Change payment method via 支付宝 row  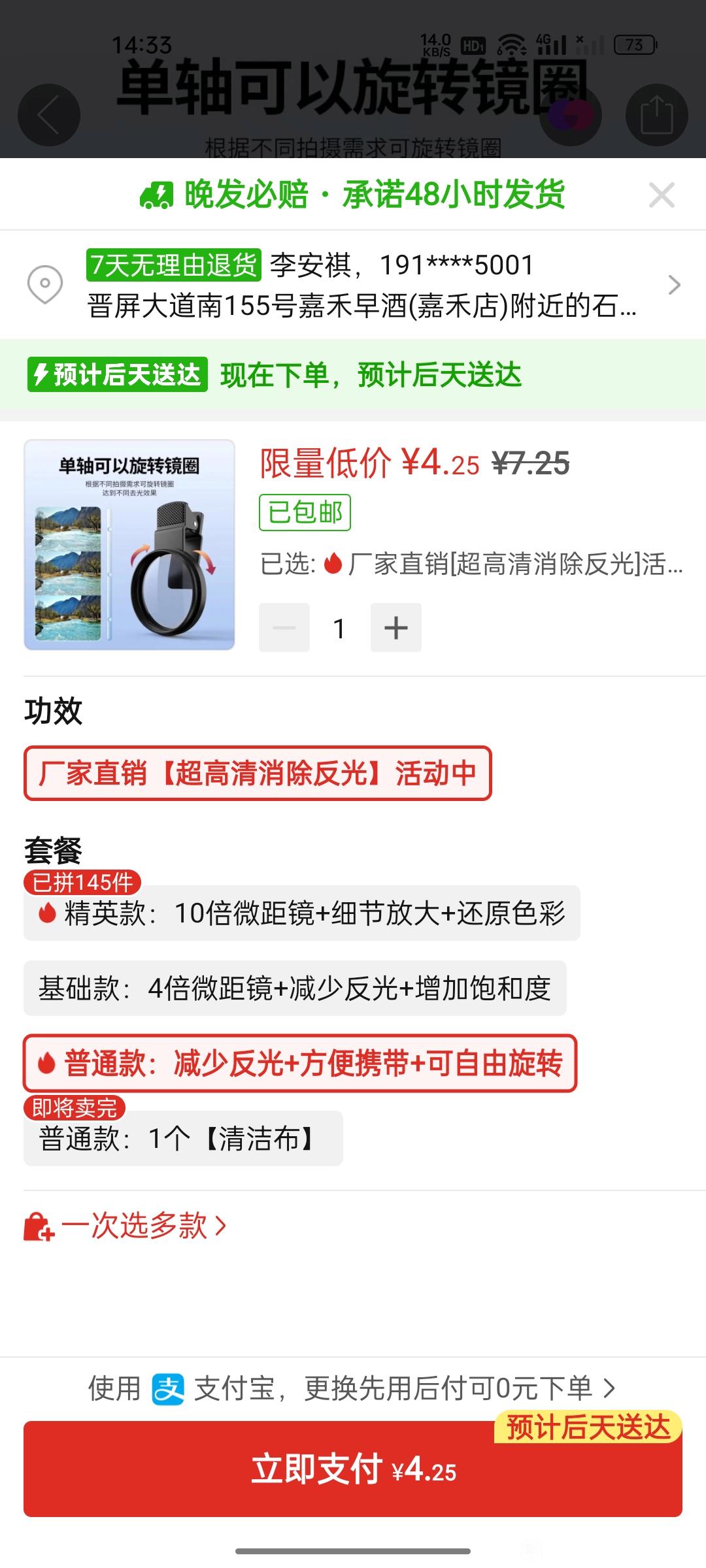[x=353, y=1388]
